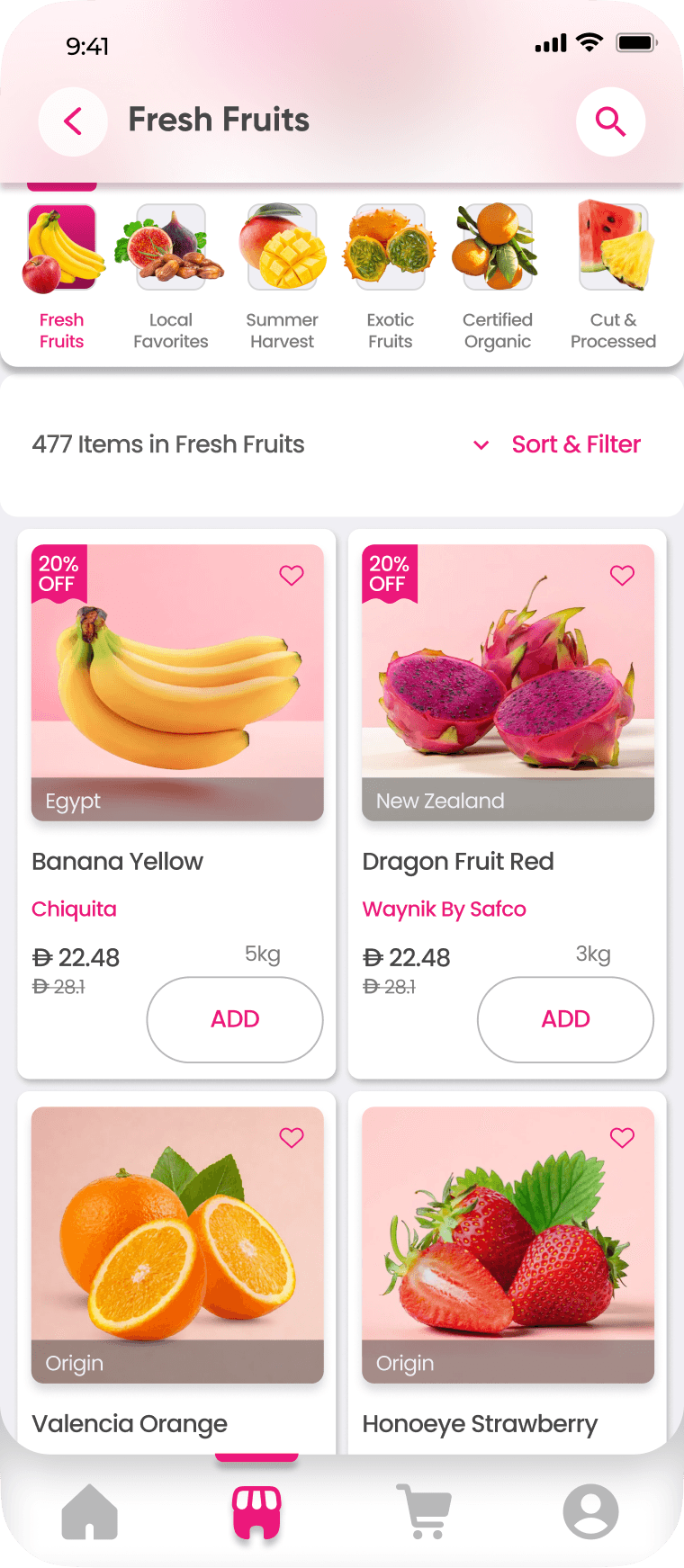Viewport: 684px width, 1568px height.
Task: Add Dragon Fruit Red to cart
Action: click(565, 1019)
